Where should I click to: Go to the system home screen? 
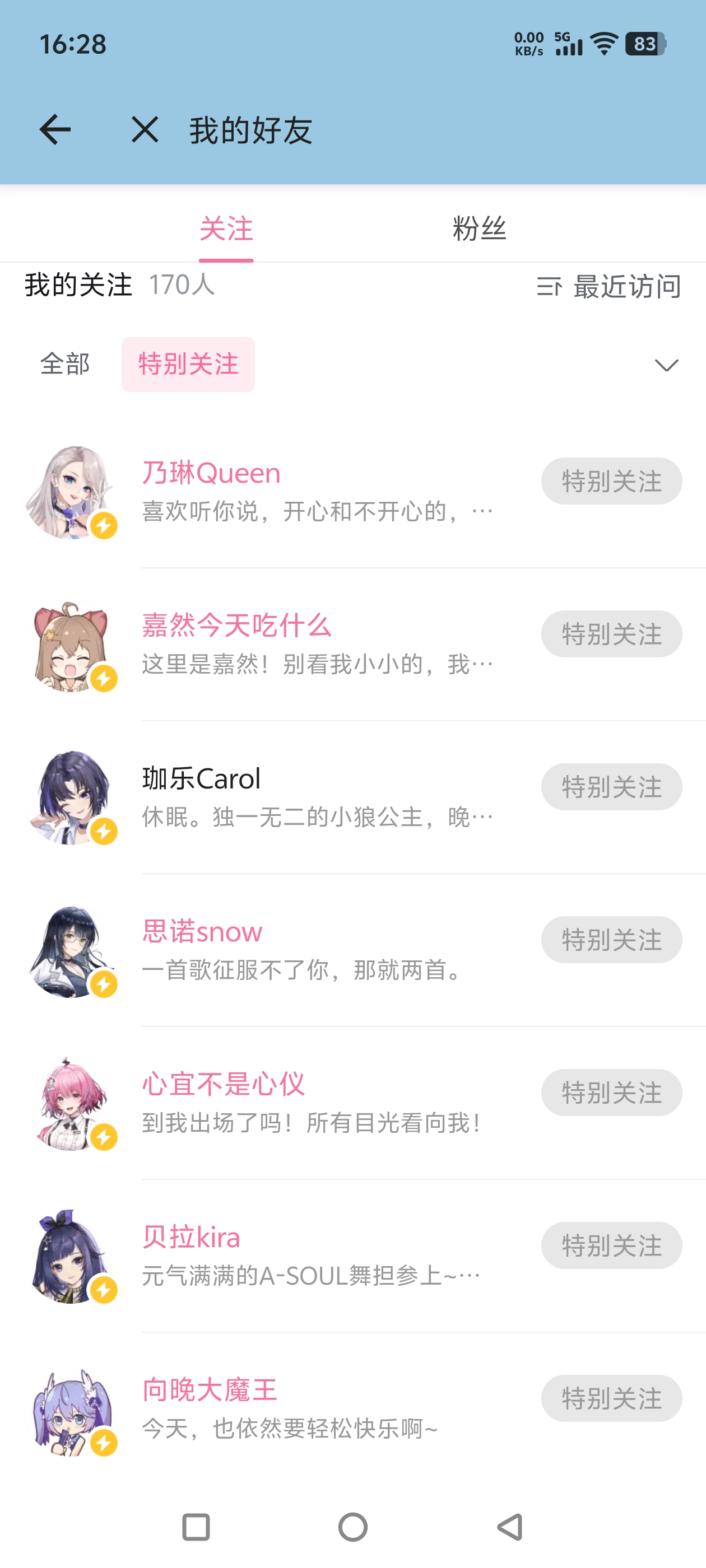[x=352, y=1527]
